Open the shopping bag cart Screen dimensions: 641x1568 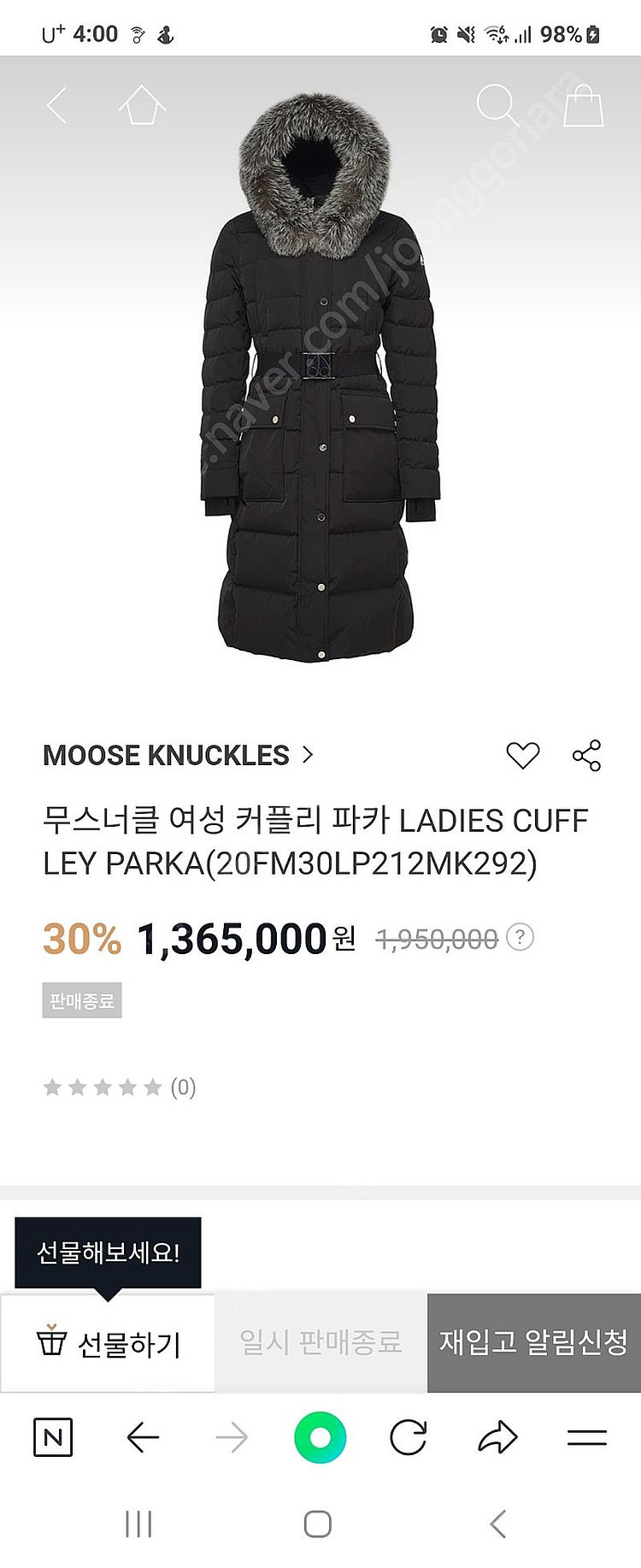coord(584,106)
